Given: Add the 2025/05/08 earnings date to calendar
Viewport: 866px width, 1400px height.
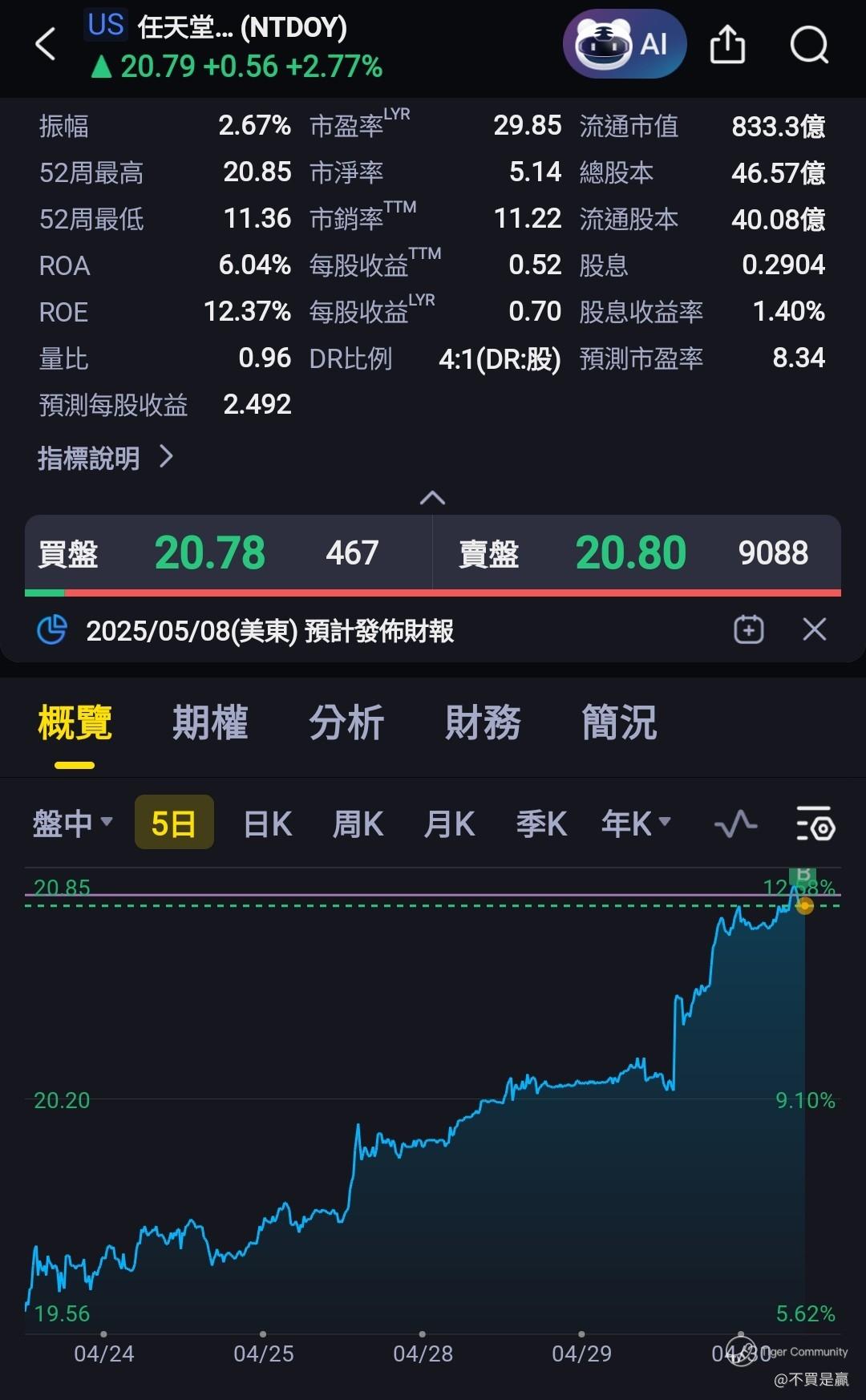Looking at the screenshot, I should pyautogui.click(x=748, y=629).
